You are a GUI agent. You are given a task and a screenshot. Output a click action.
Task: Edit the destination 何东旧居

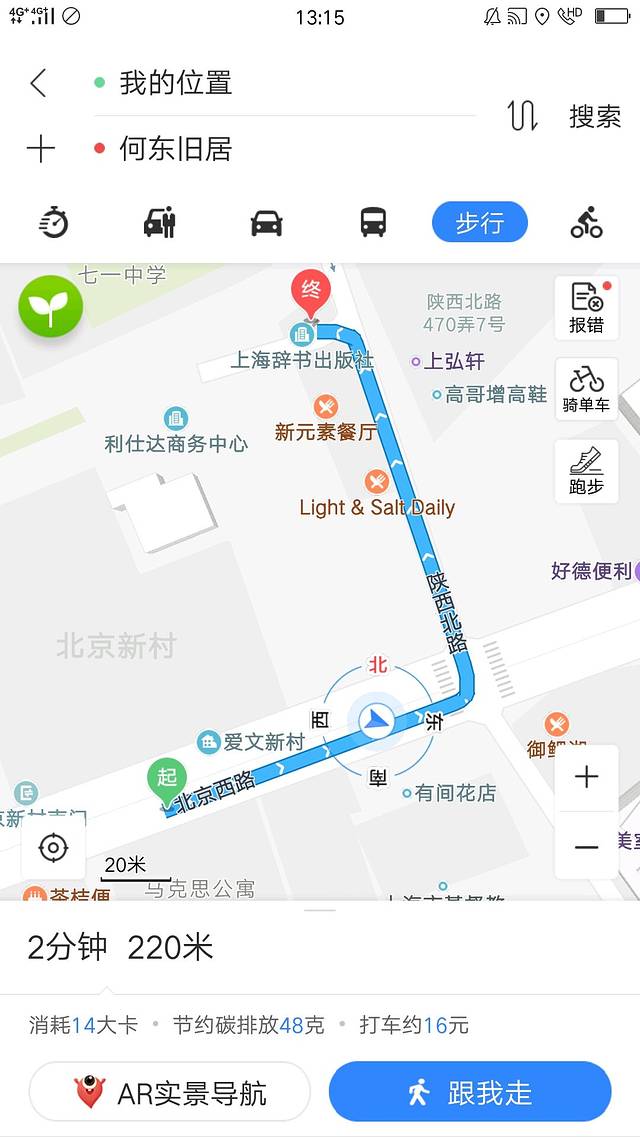click(176, 149)
